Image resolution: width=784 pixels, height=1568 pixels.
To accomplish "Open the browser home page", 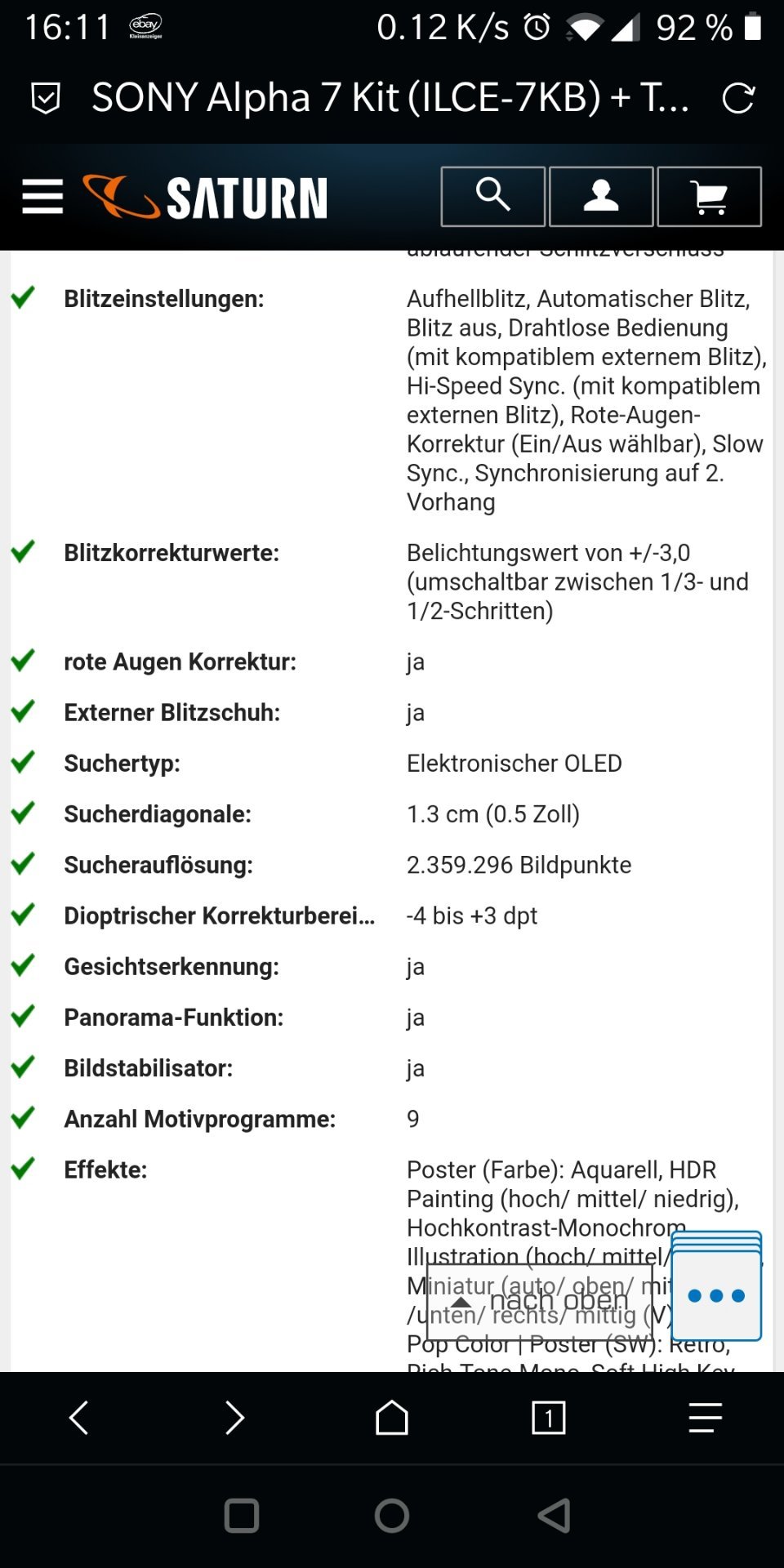I will 392,1418.
